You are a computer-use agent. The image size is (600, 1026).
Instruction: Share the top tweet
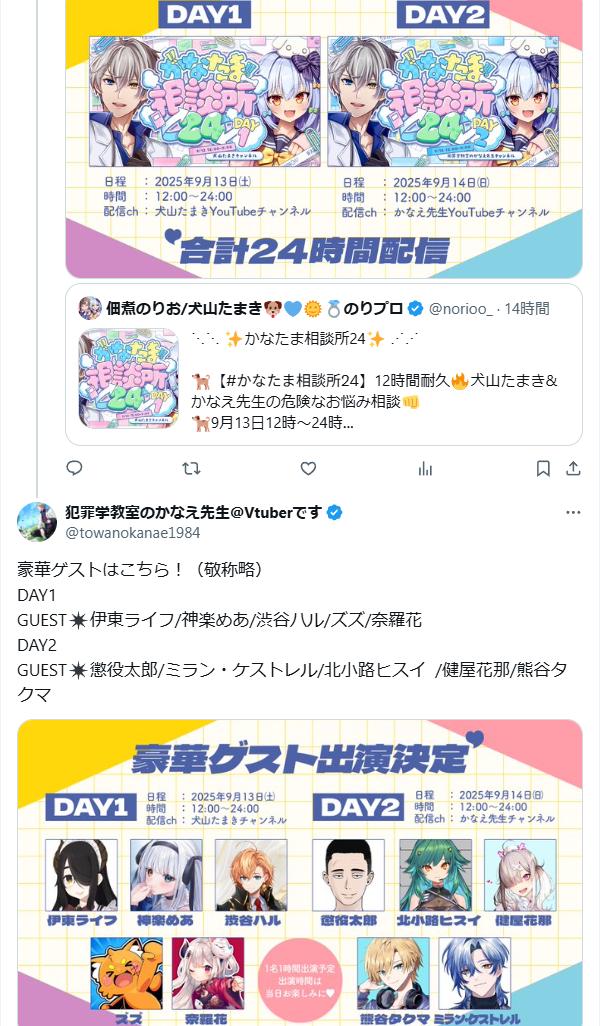pos(573,468)
